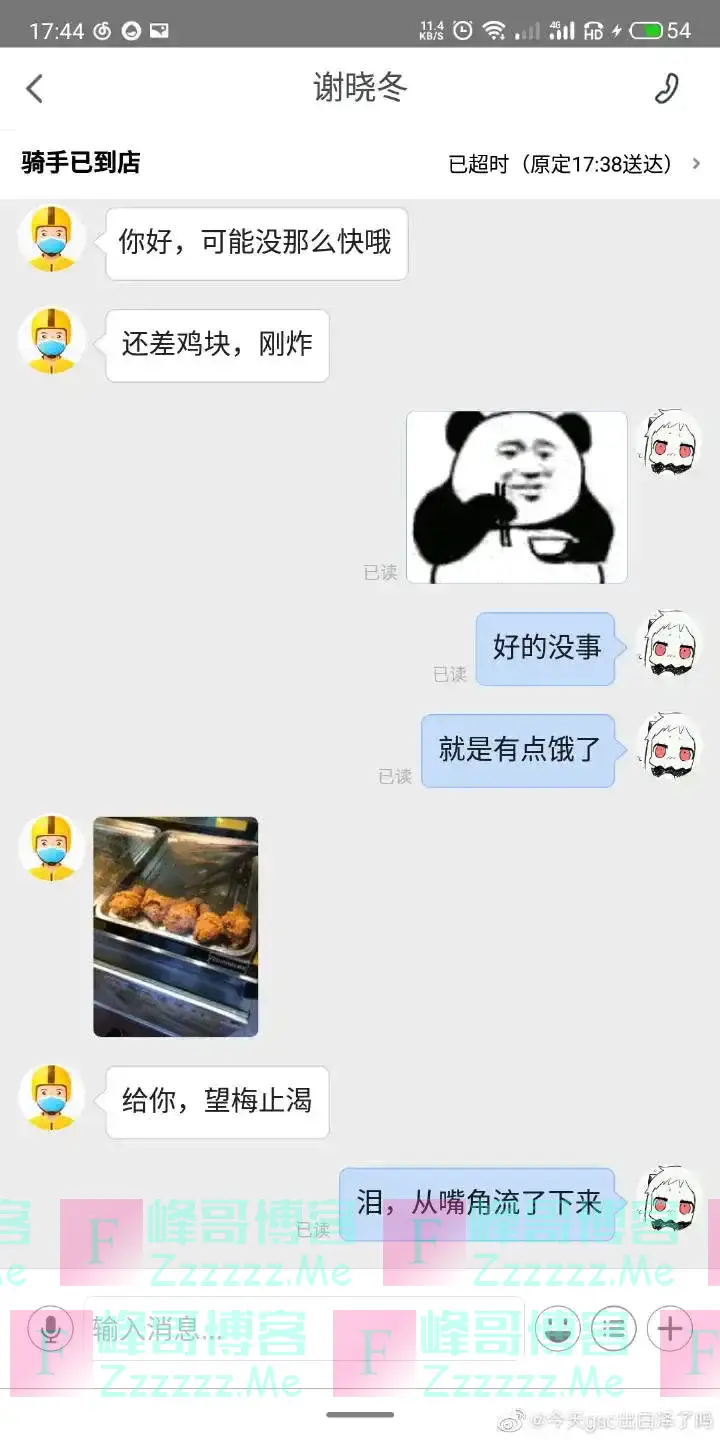
Task: Open the fried chicken photo
Action: (x=176, y=926)
